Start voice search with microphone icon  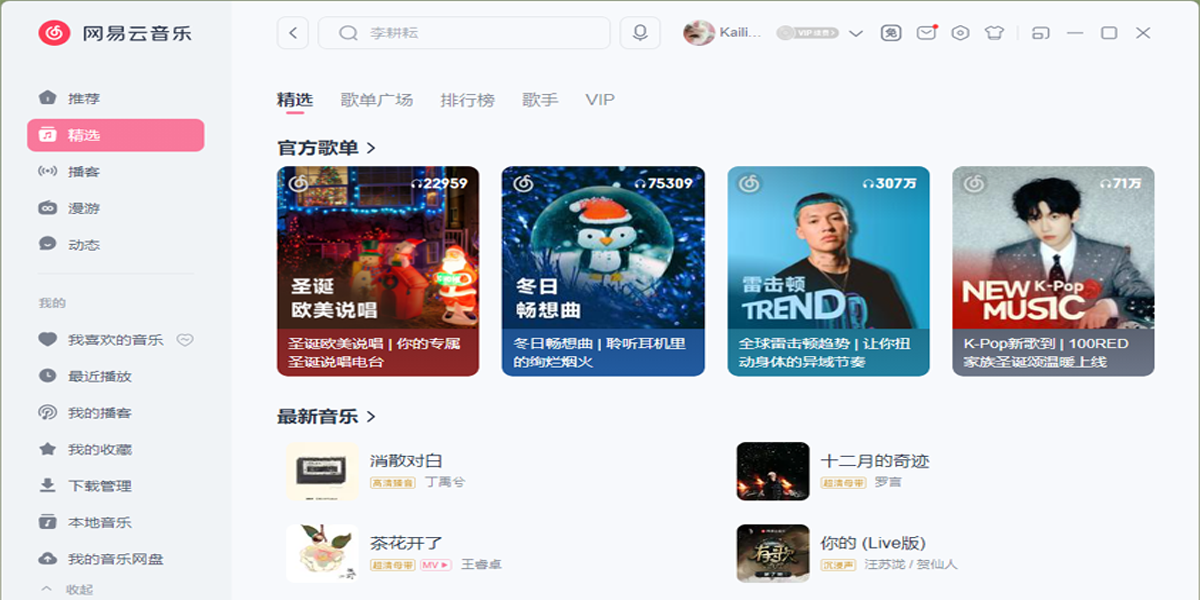pyautogui.click(x=640, y=33)
